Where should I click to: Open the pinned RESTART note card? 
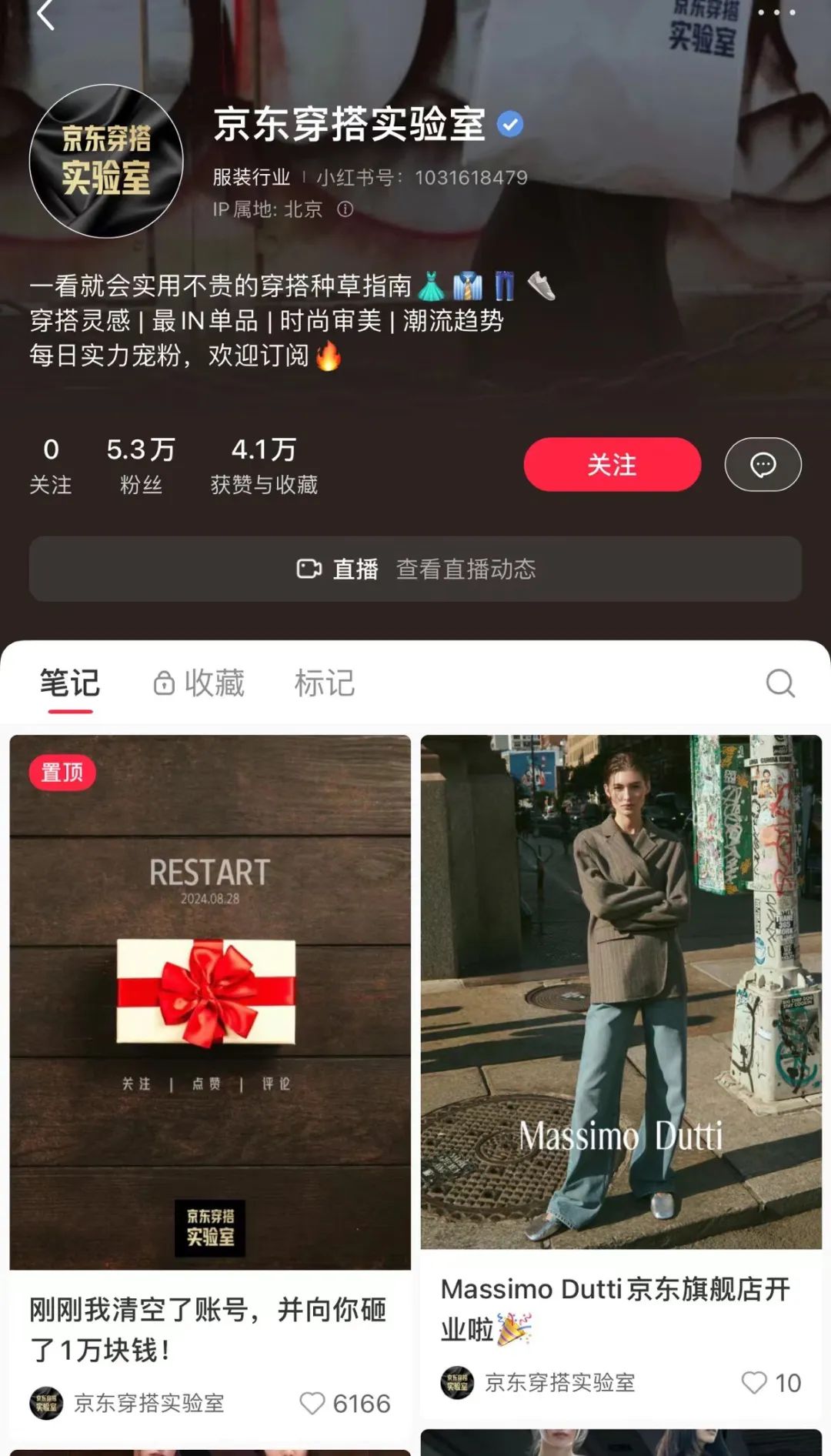point(210,1000)
